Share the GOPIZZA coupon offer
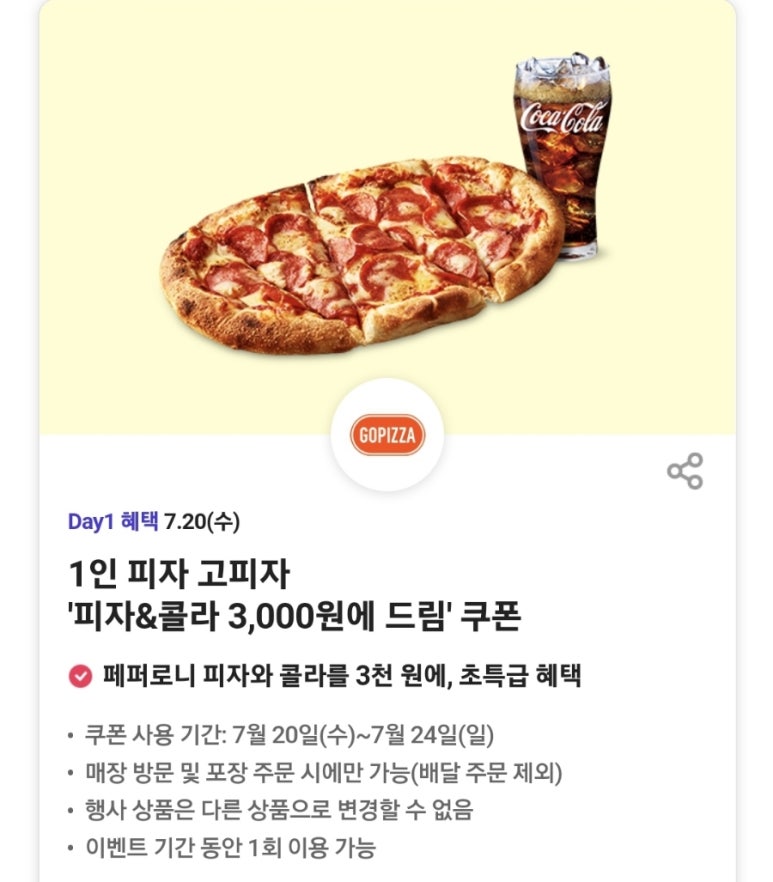This screenshot has width=773, height=882. pyautogui.click(x=685, y=471)
